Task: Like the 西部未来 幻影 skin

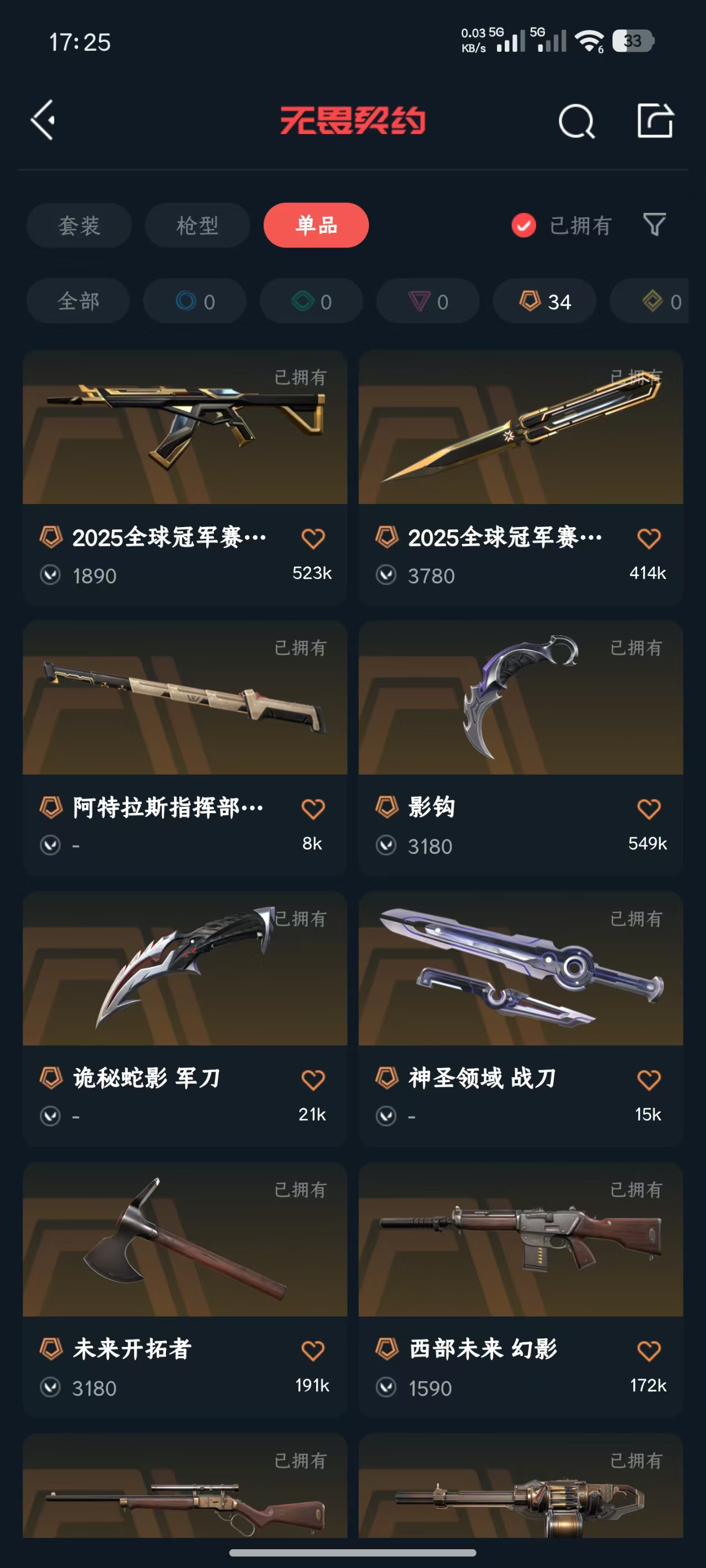Action: click(648, 1351)
